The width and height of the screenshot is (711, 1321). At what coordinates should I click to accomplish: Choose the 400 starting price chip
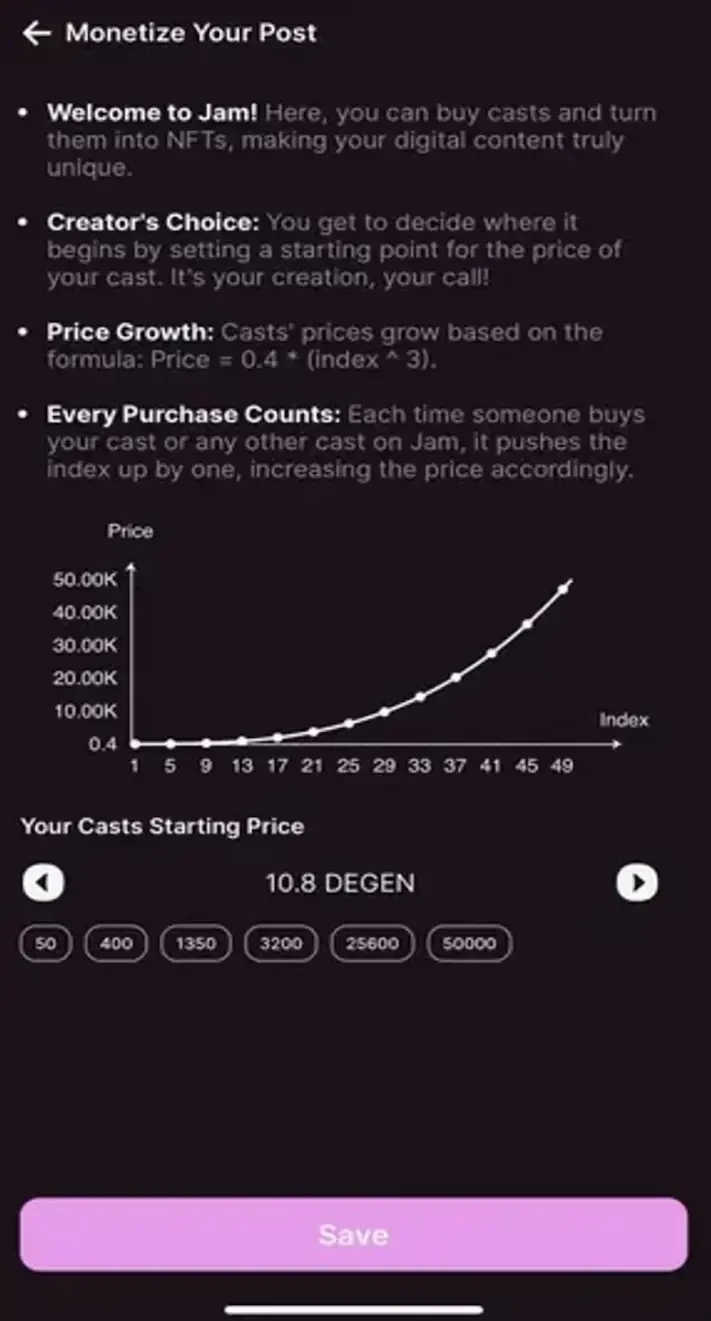point(116,944)
